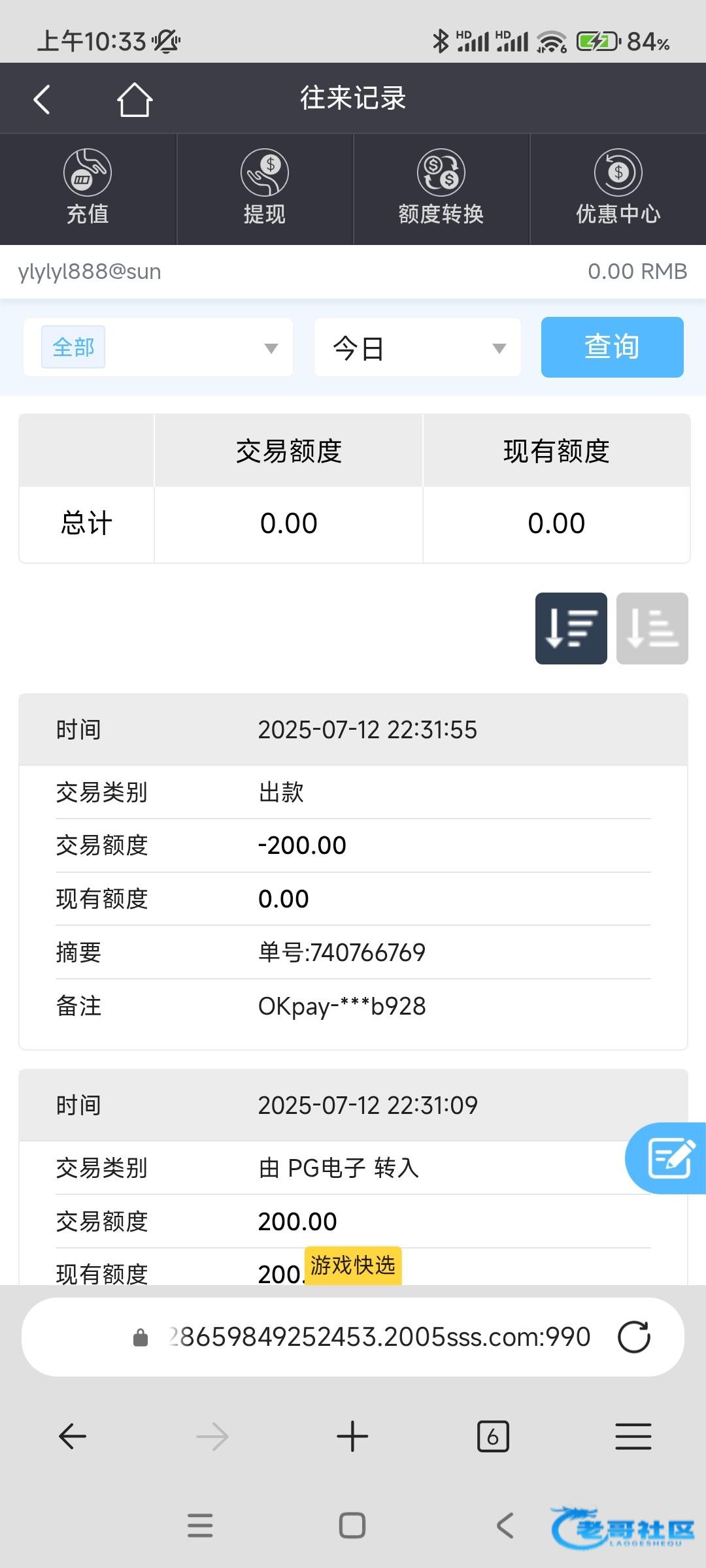Tap the system home button
706x1568 pixels.
352,1526
